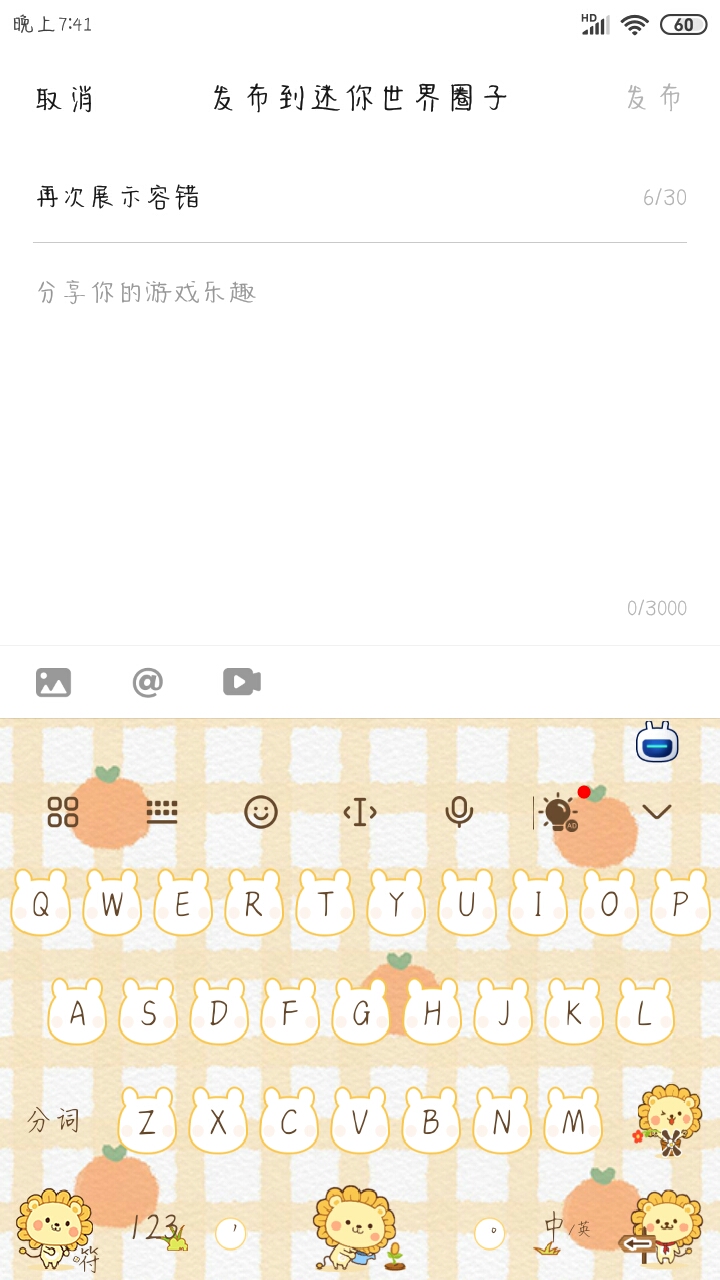Collapse the keyboard with the down chevron
The image size is (720, 1280).
pyautogui.click(x=656, y=812)
